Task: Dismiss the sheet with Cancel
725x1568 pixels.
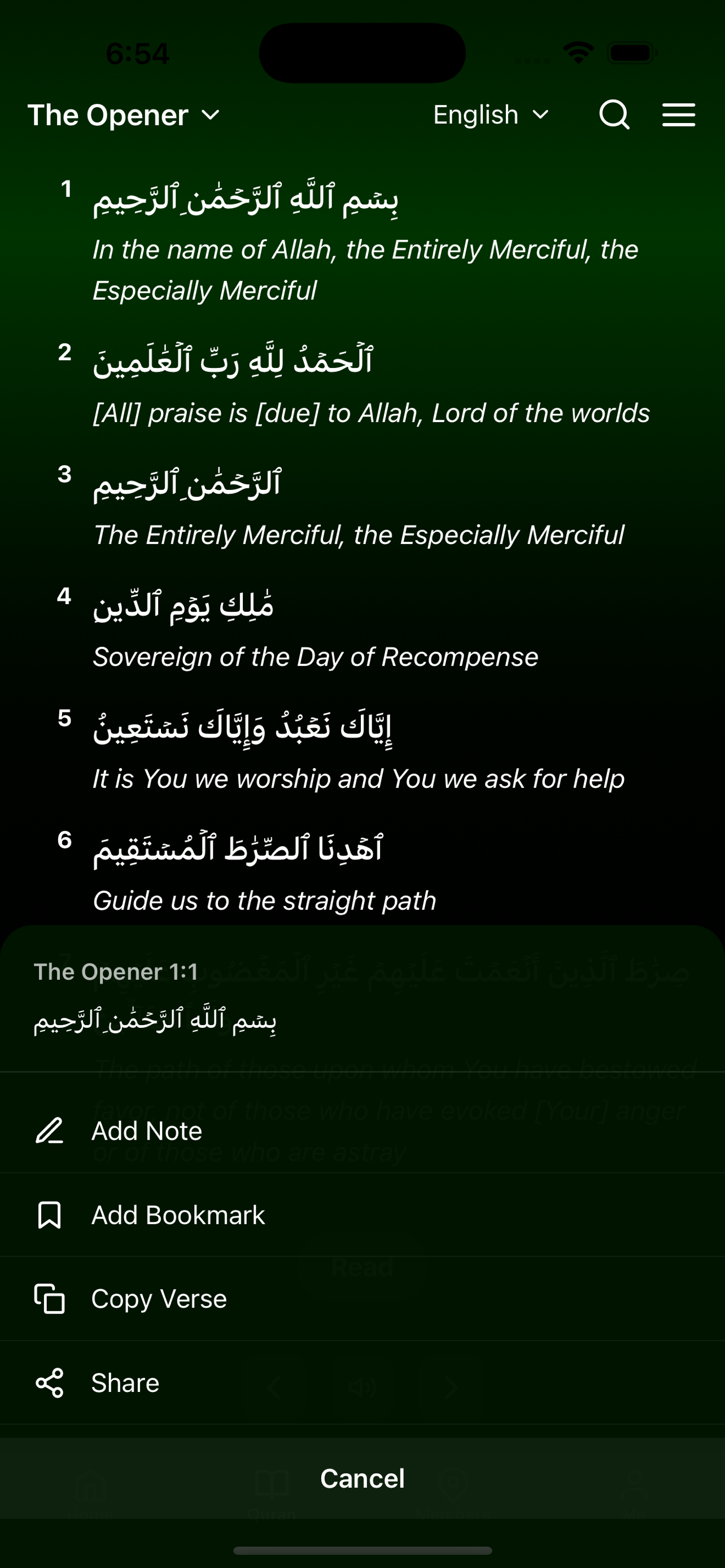Action: (x=362, y=1478)
